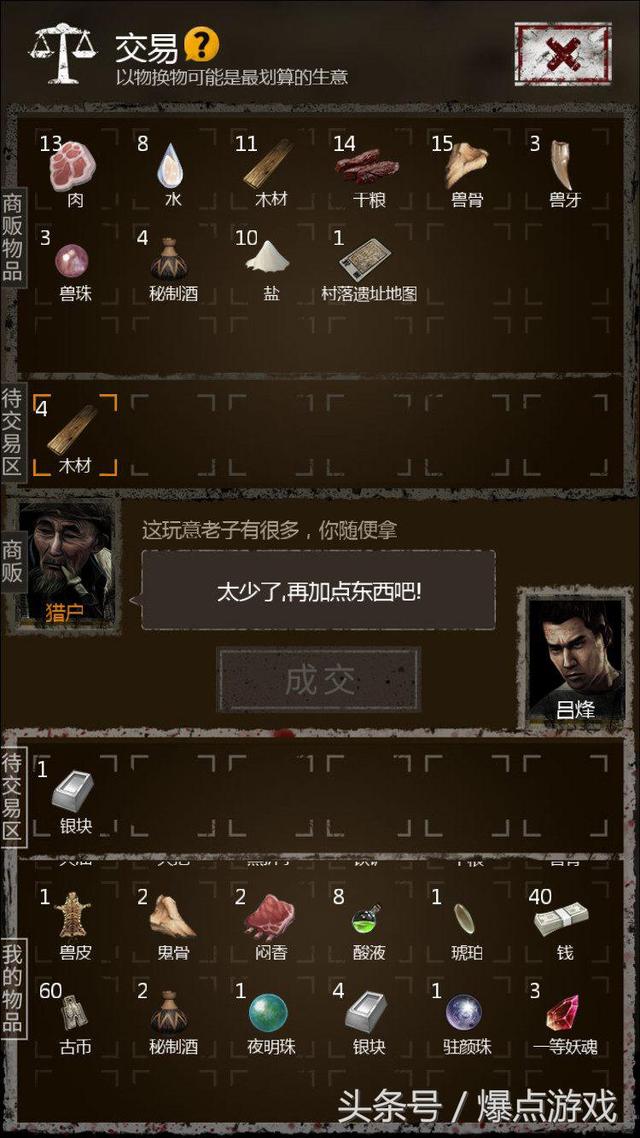Pick 水 from the merchant's goods
Screen dimensions: 640x1138
pos(172,173)
